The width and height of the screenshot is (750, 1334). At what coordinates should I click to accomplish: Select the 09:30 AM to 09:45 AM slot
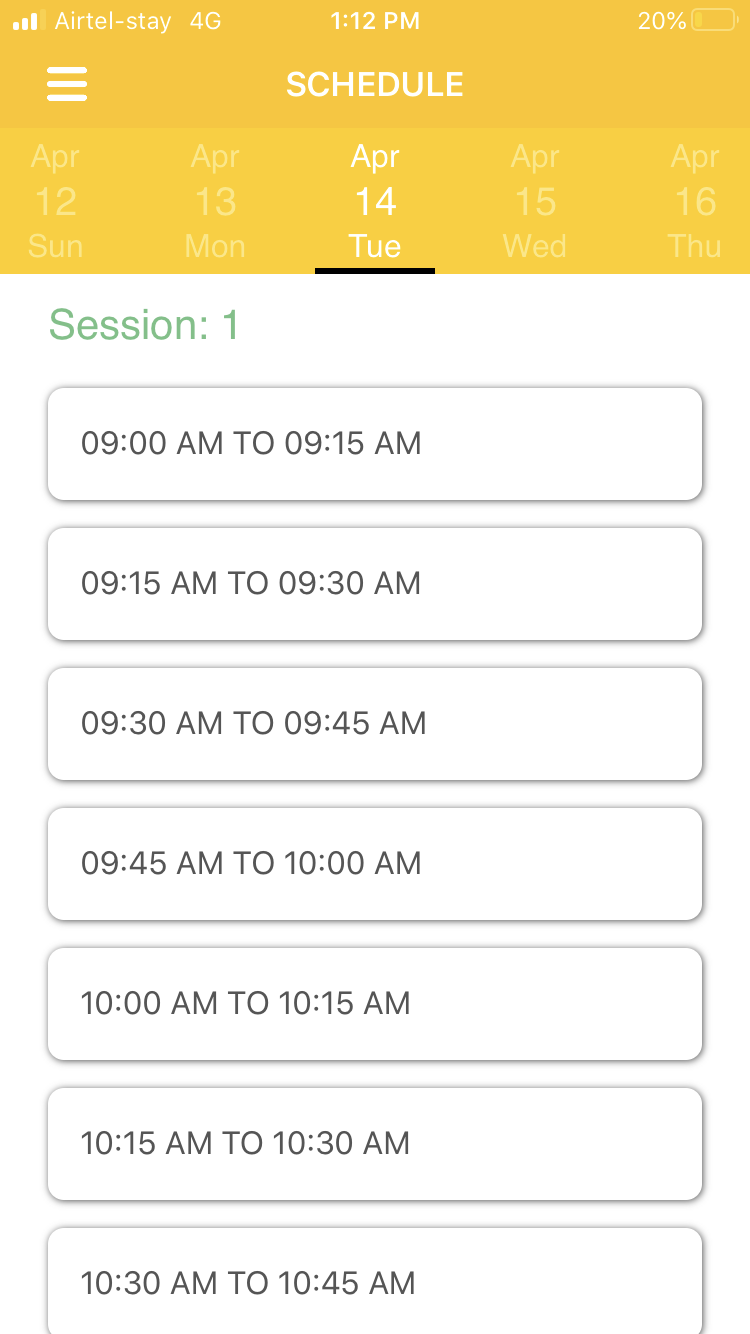(375, 724)
